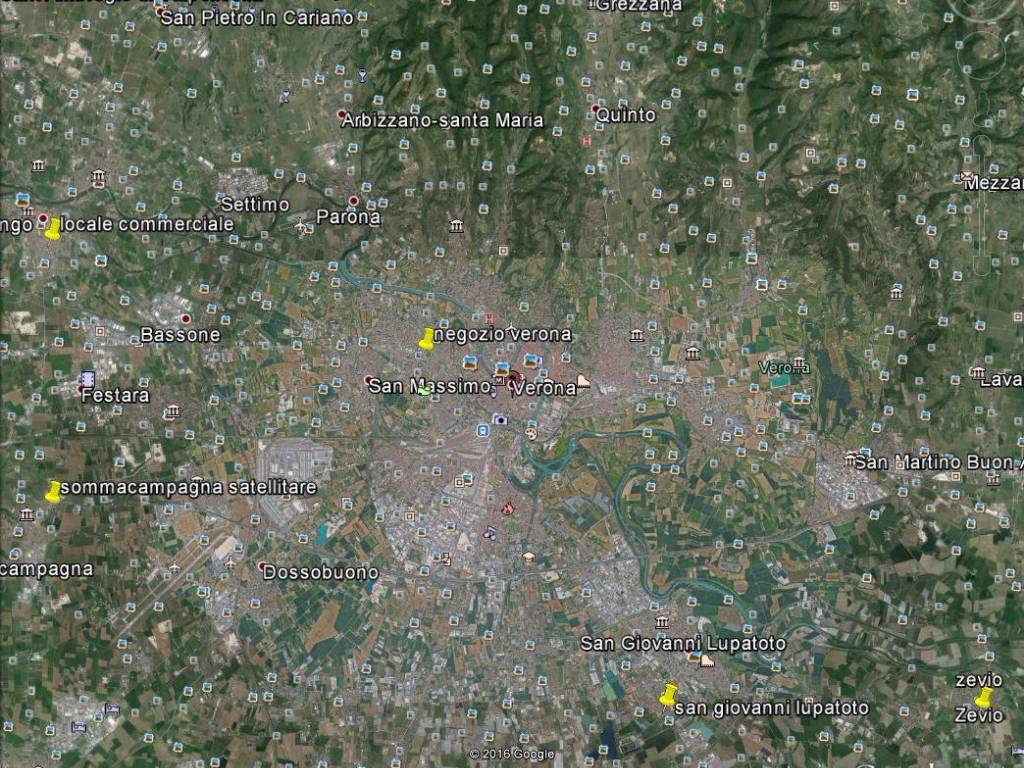Viewport: 1024px width, 768px height.
Task: Open the 'negozio verona' yellow pin
Action: 427,339
